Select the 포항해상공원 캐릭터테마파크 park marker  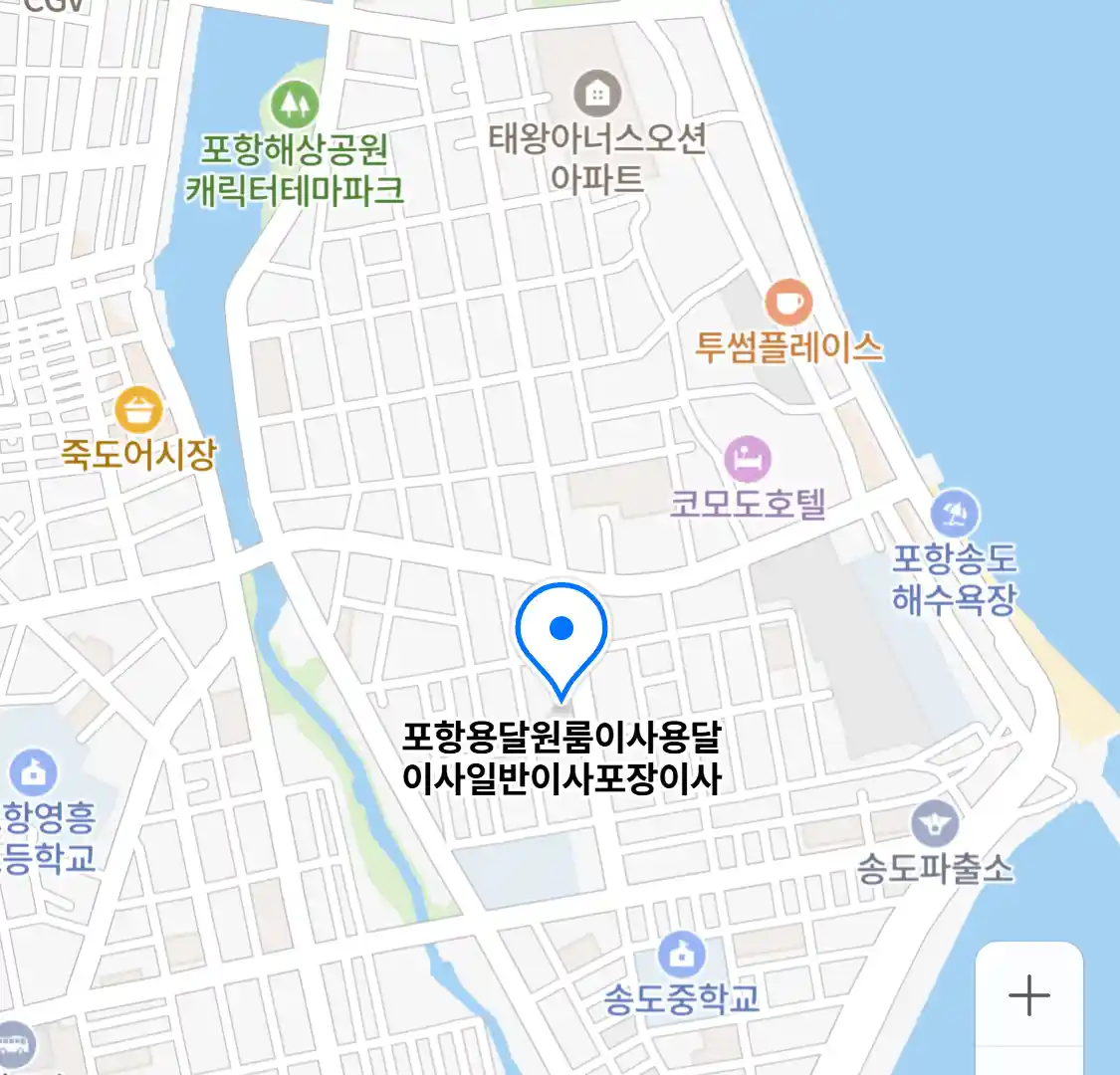point(295,104)
